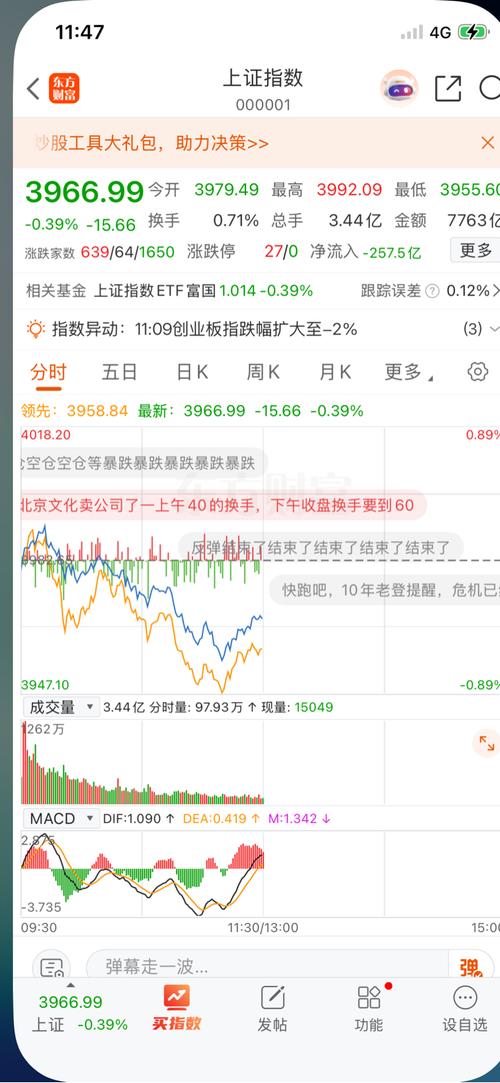The height and width of the screenshot is (1083, 500).
Task: Open 买指数 in bottom bar
Action: pyautogui.click(x=177, y=1008)
